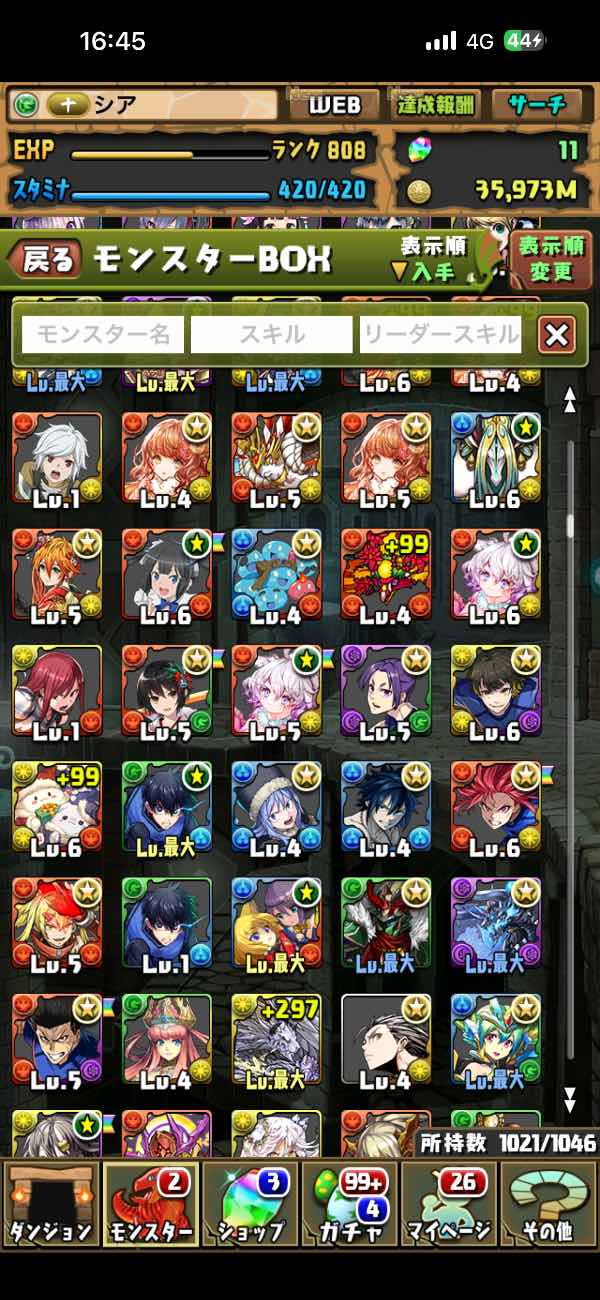Open the 表示順変更 sort order button

[x=551, y=259]
